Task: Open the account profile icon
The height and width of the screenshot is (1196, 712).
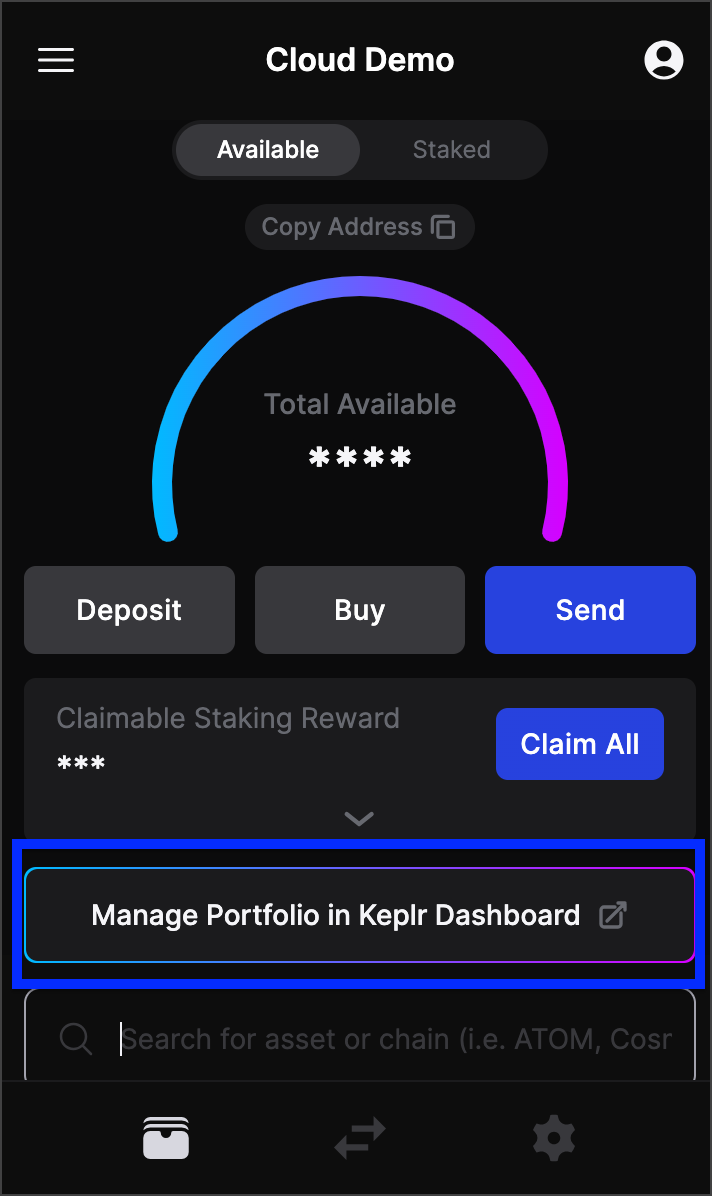Action: 663,60
